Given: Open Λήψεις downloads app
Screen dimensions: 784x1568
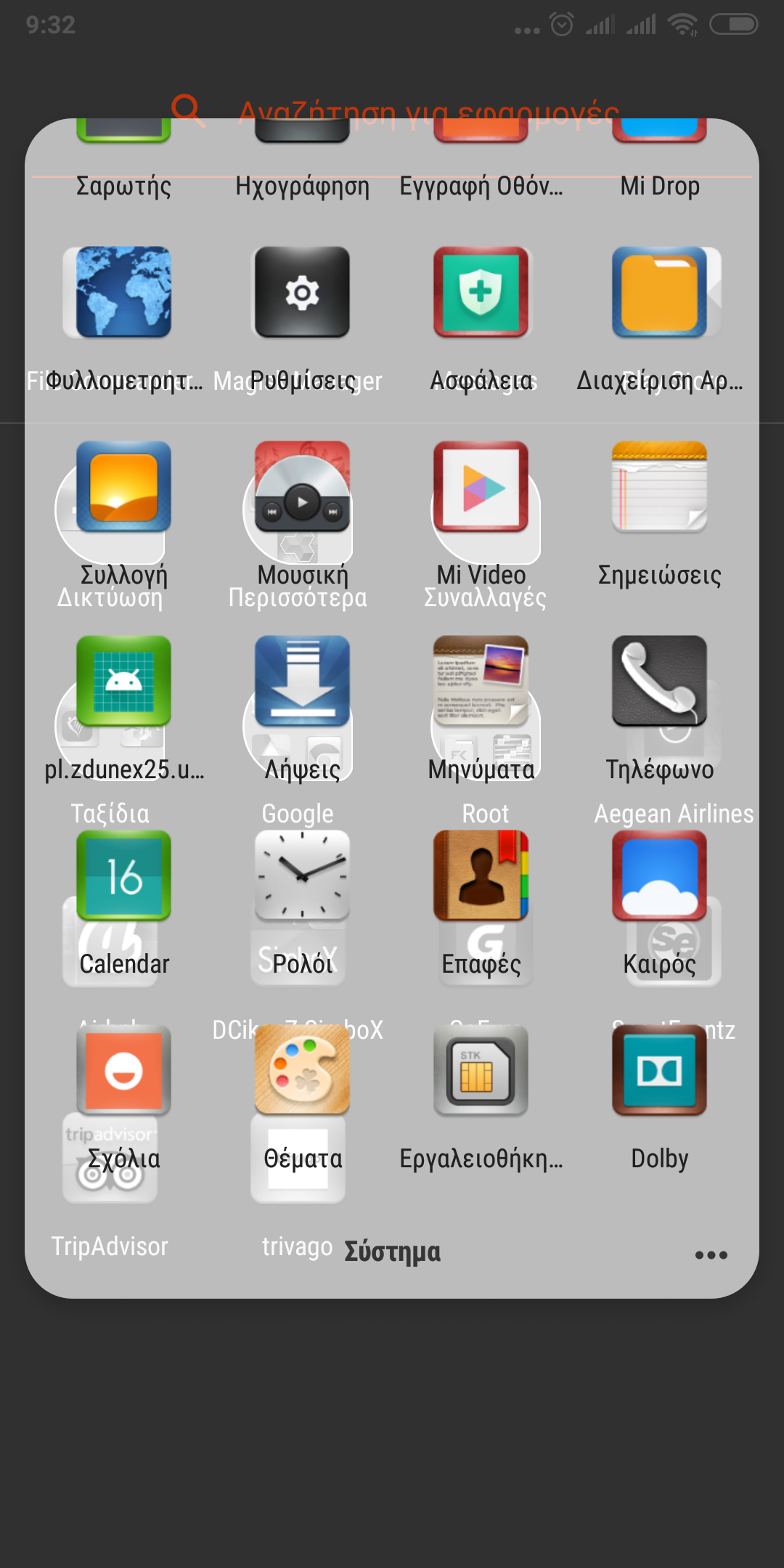Looking at the screenshot, I should click(302, 682).
